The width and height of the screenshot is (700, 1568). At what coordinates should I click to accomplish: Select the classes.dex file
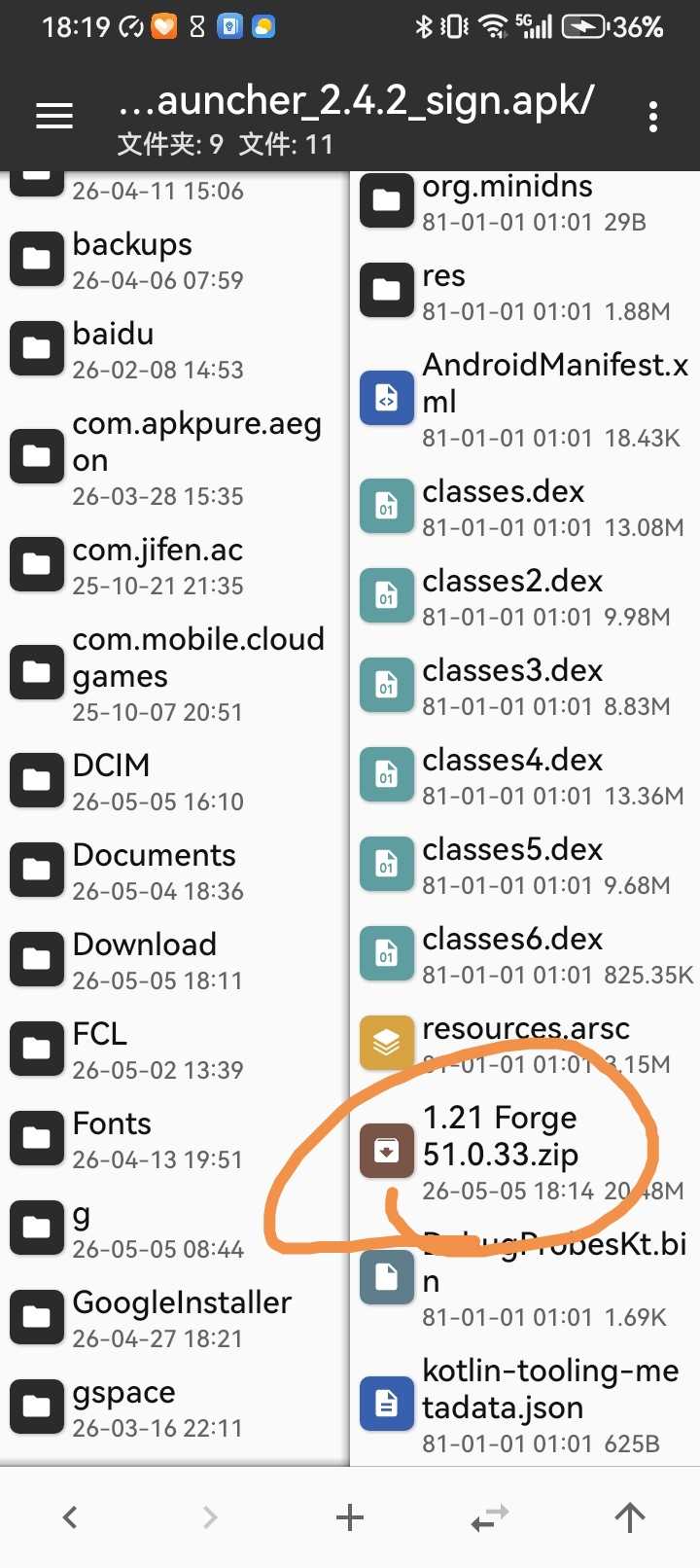525,508
